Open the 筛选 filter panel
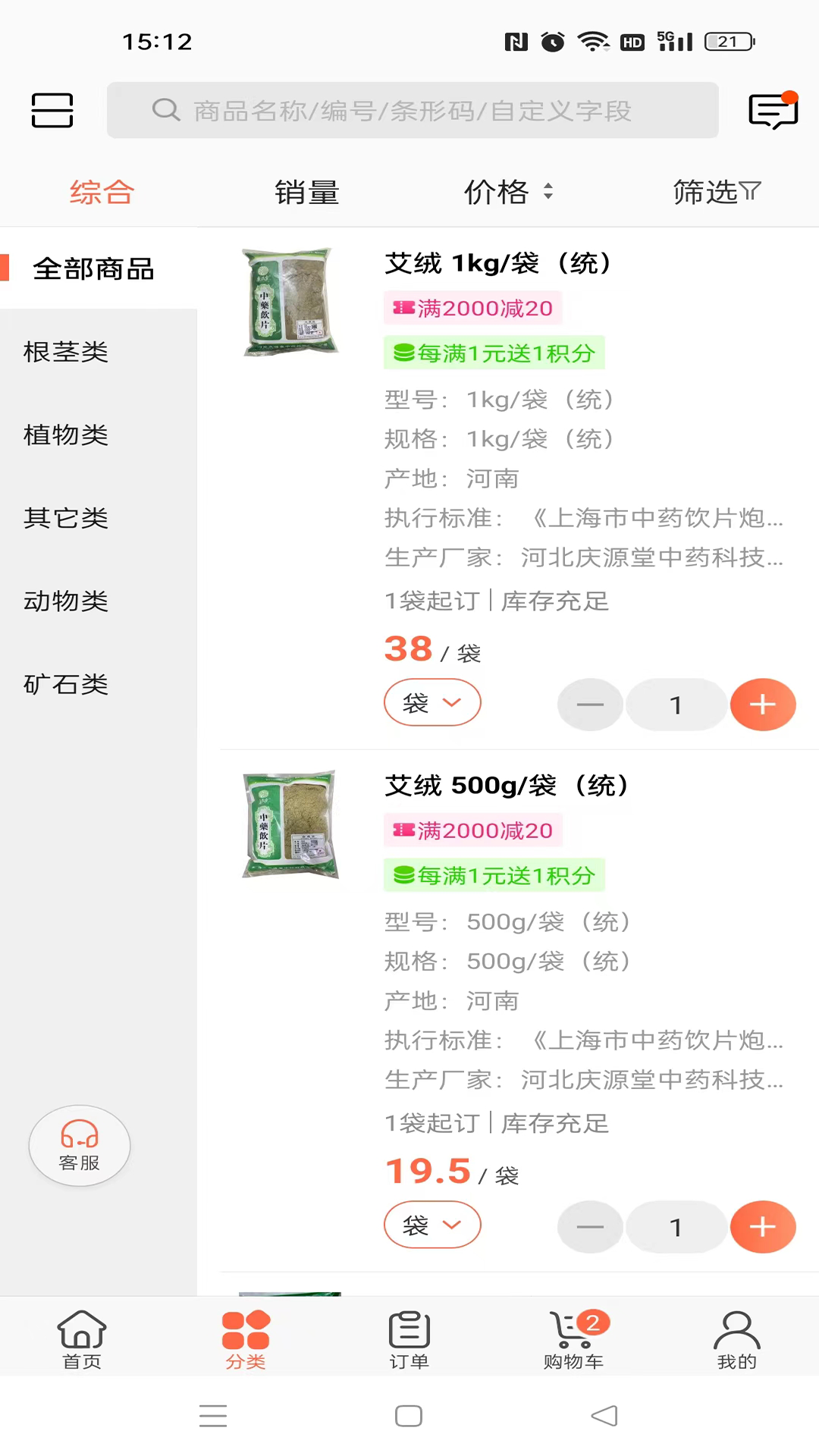Image resolution: width=819 pixels, height=1456 pixels. pos(715,193)
